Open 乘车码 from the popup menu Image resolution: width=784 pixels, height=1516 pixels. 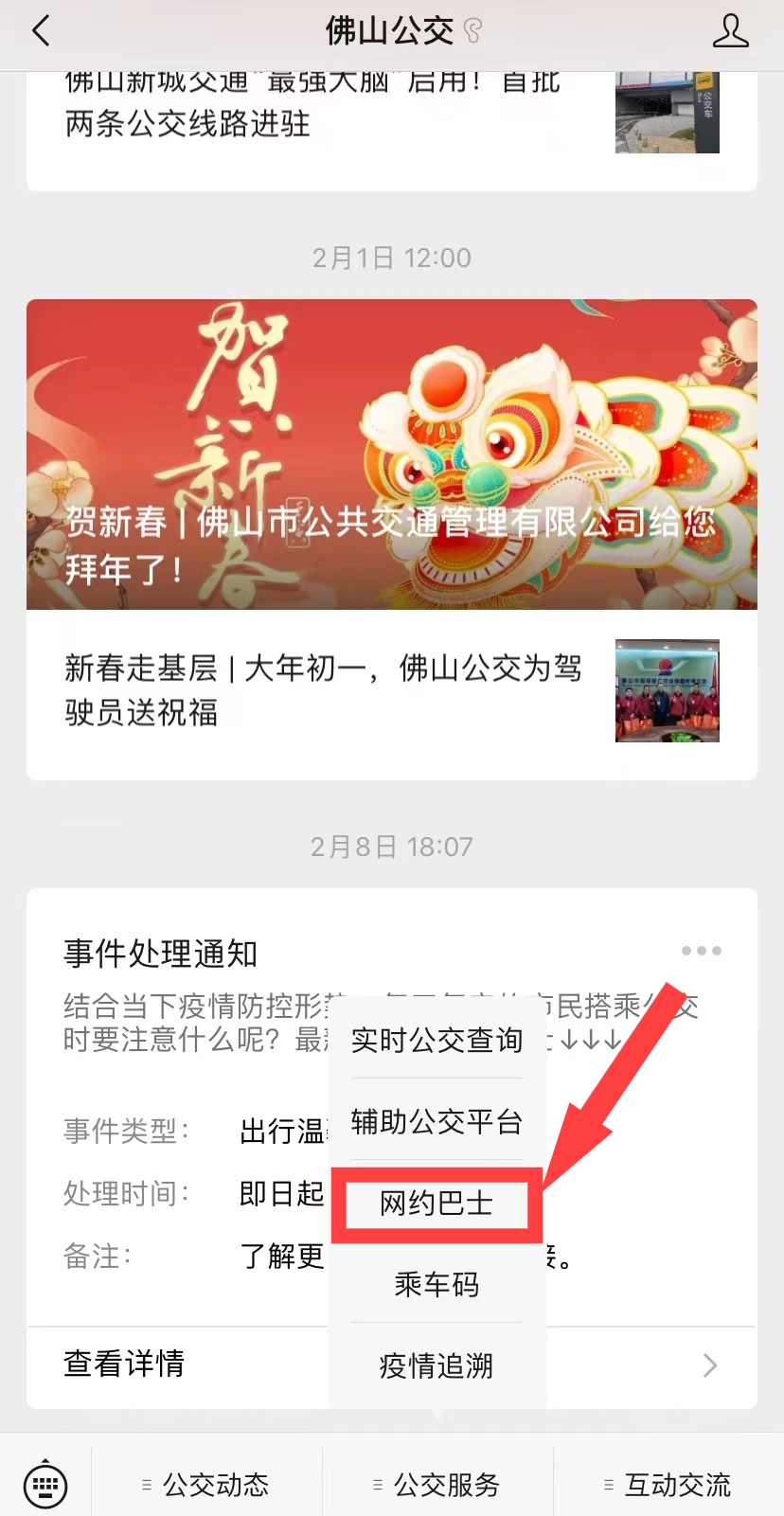click(x=437, y=1285)
